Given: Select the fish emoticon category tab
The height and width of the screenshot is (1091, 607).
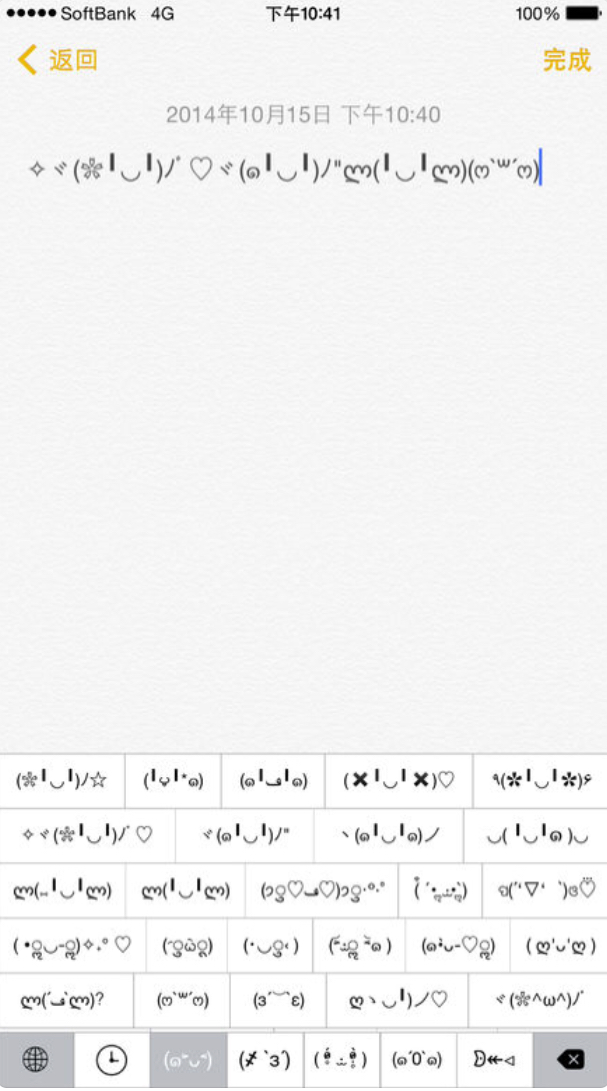Looking at the screenshot, I should click(494, 1060).
